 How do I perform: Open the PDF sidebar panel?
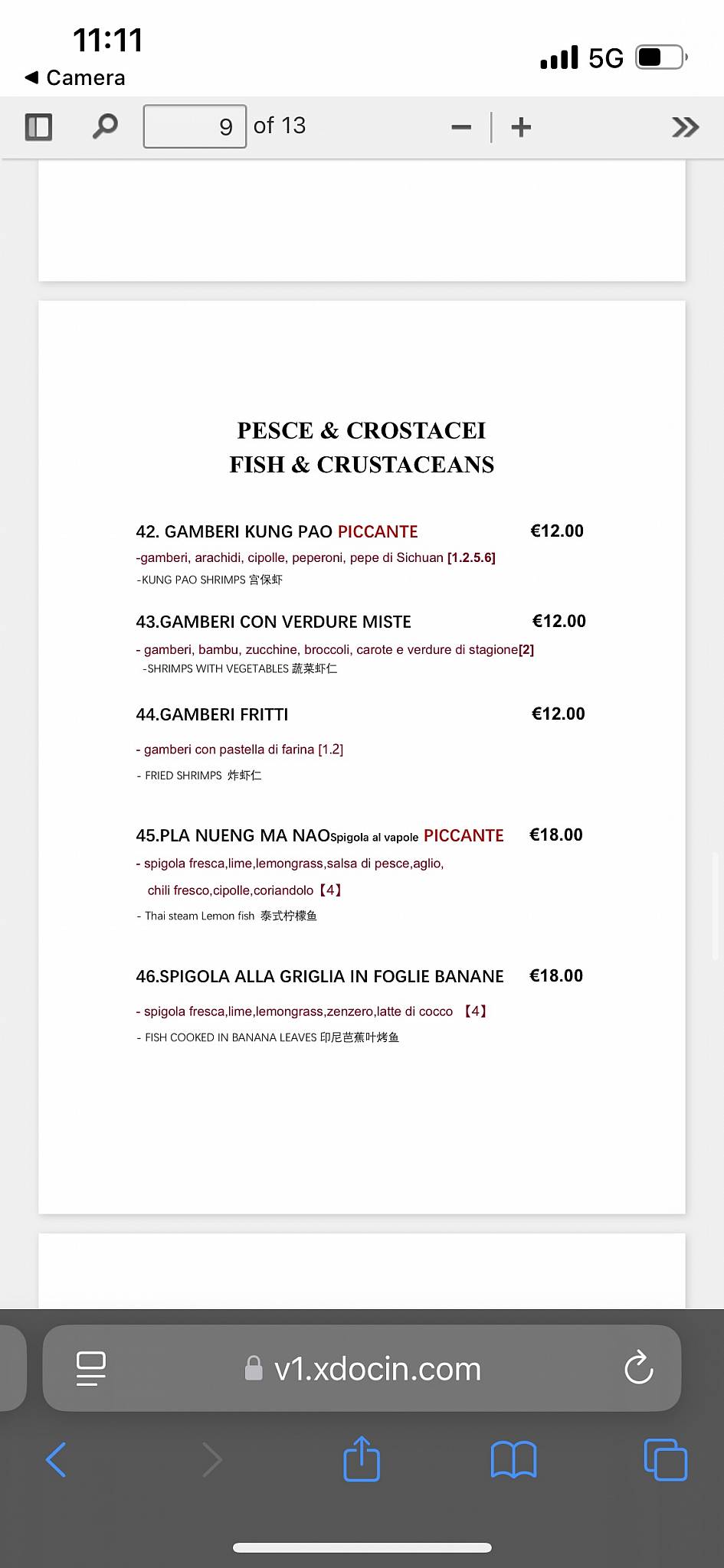click(38, 126)
